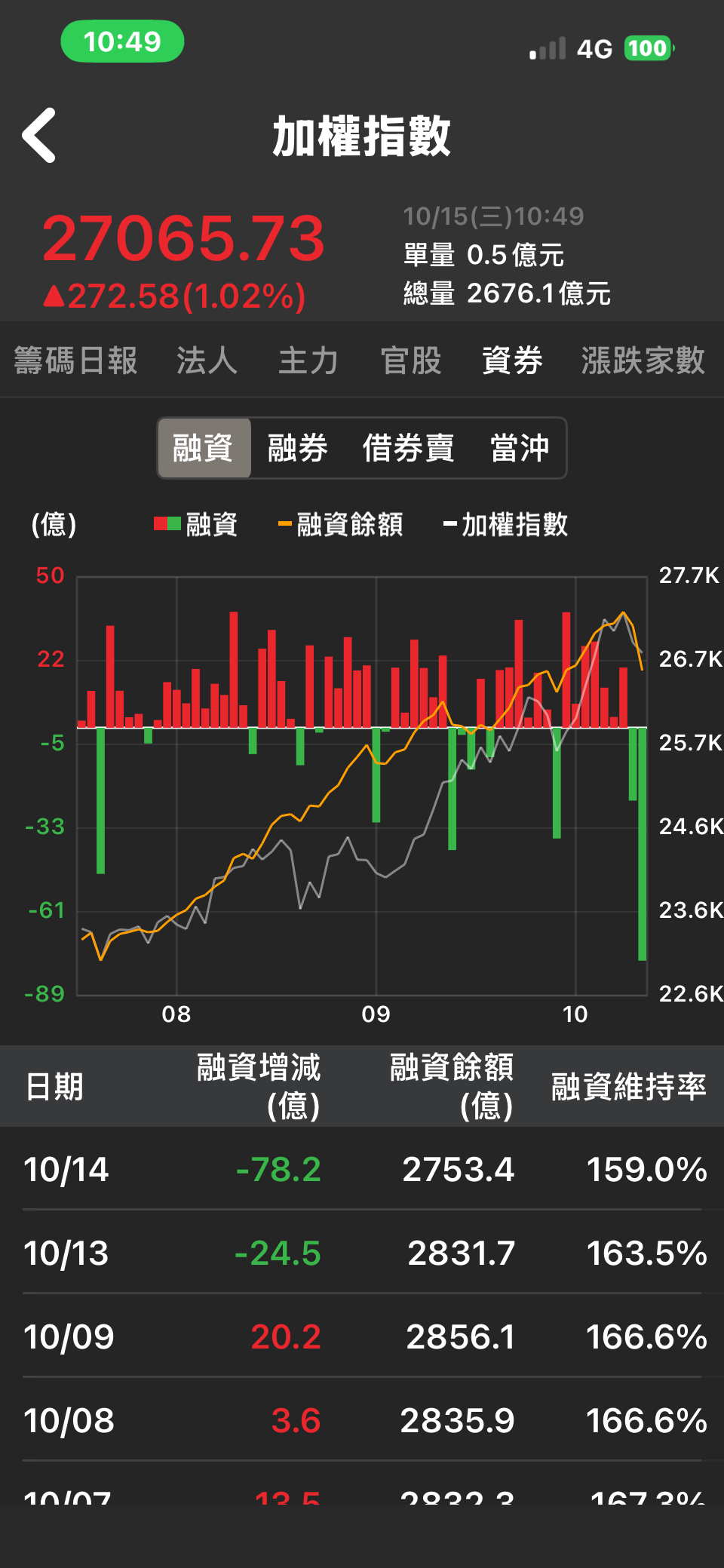The height and width of the screenshot is (1568, 724).
Task: Open the 法人 tab
Action: point(207,361)
